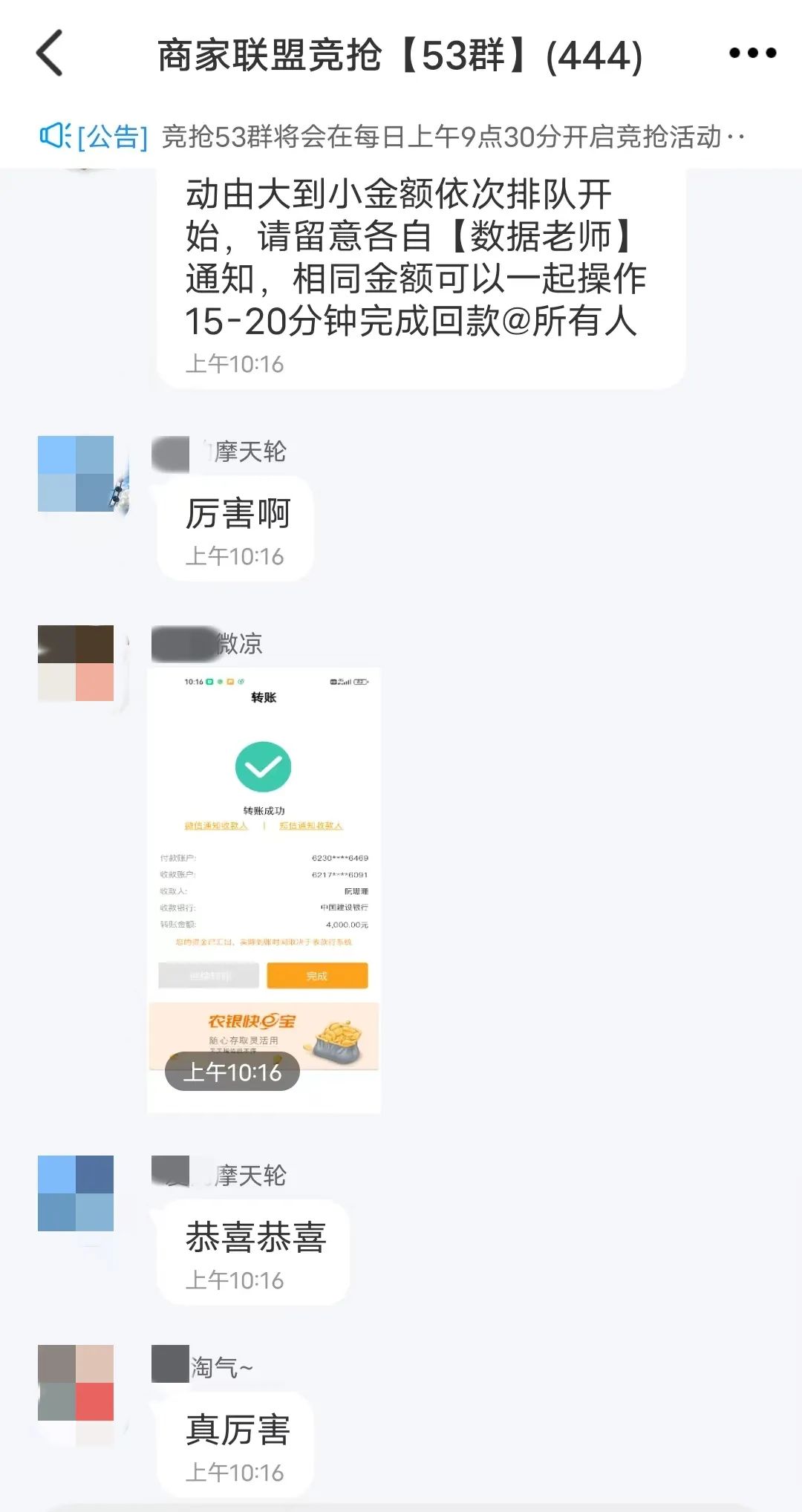Screen dimensions: 802x1512
Task: View avatar of 摩天轮 above 恭喜恭喜
Action: coord(76,1193)
